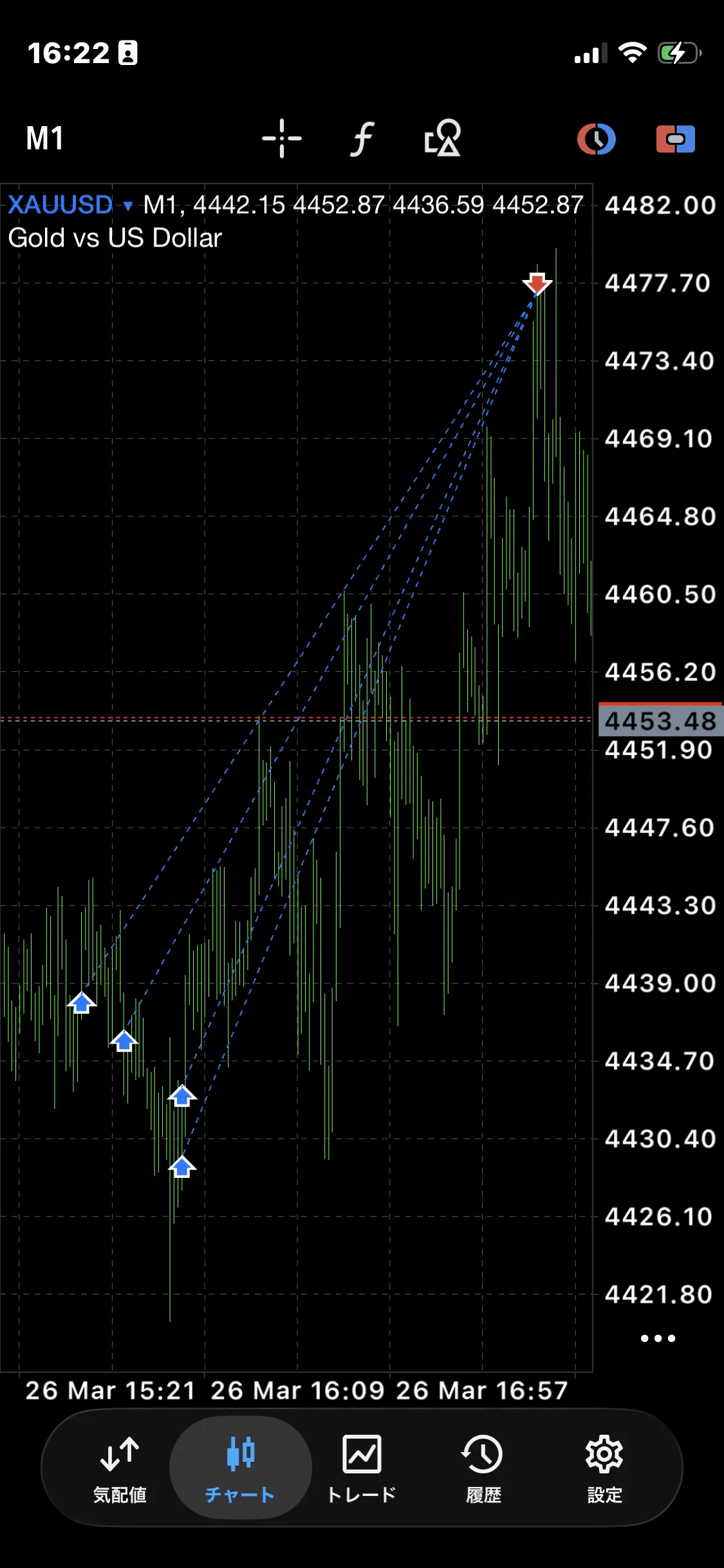The image size is (724, 1568).
Task: Open the drawing objects tool
Action: 443,138
